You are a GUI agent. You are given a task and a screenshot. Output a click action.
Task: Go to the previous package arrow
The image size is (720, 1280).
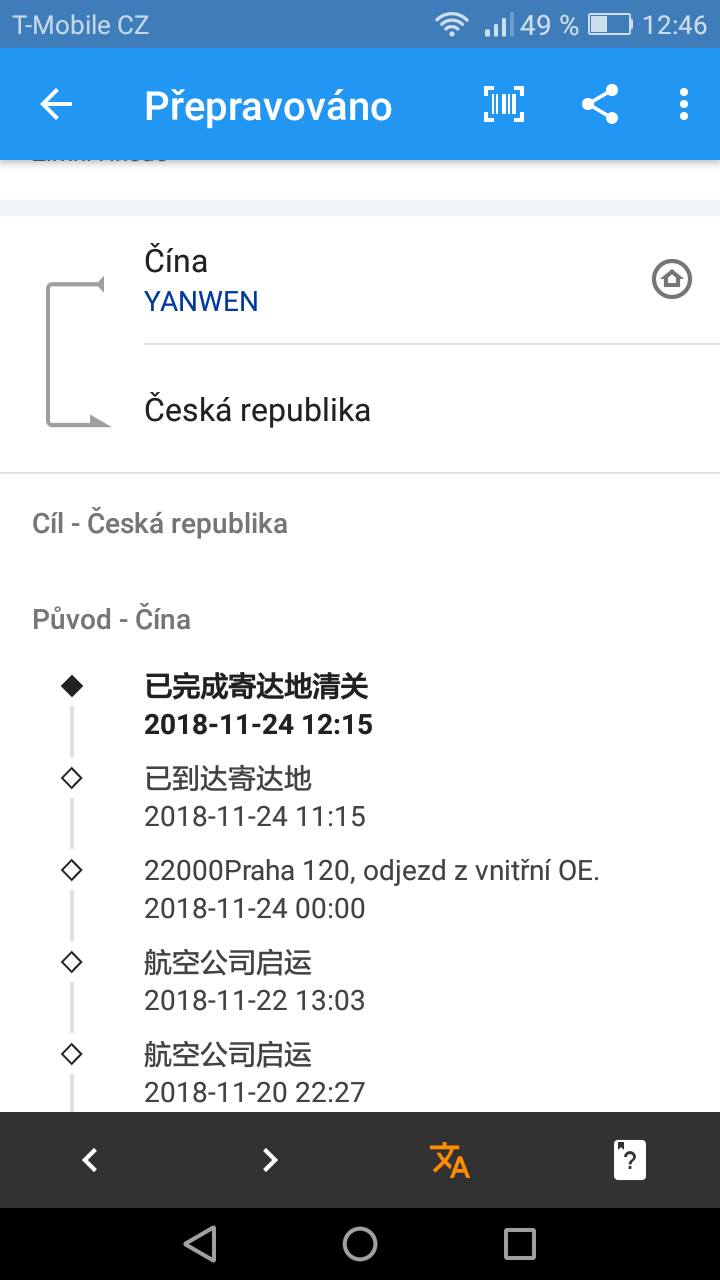click(x=90, y=1160)
